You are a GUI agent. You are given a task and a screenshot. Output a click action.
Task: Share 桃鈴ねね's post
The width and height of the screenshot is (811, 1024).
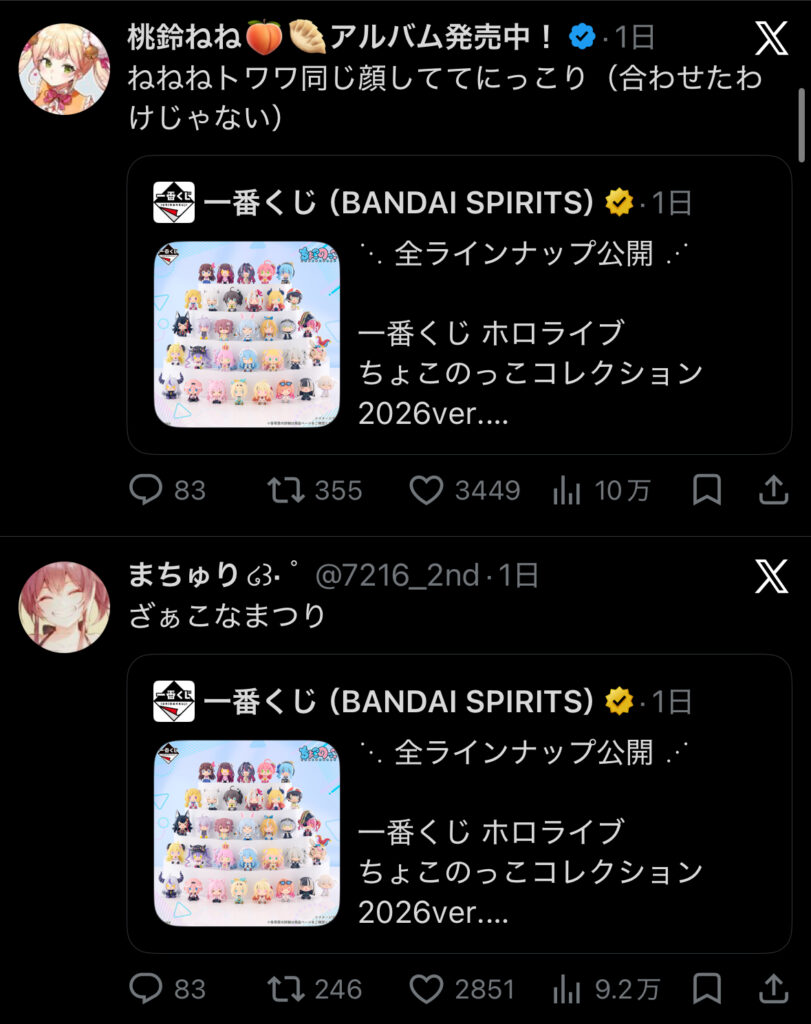(x=773, y=489)
